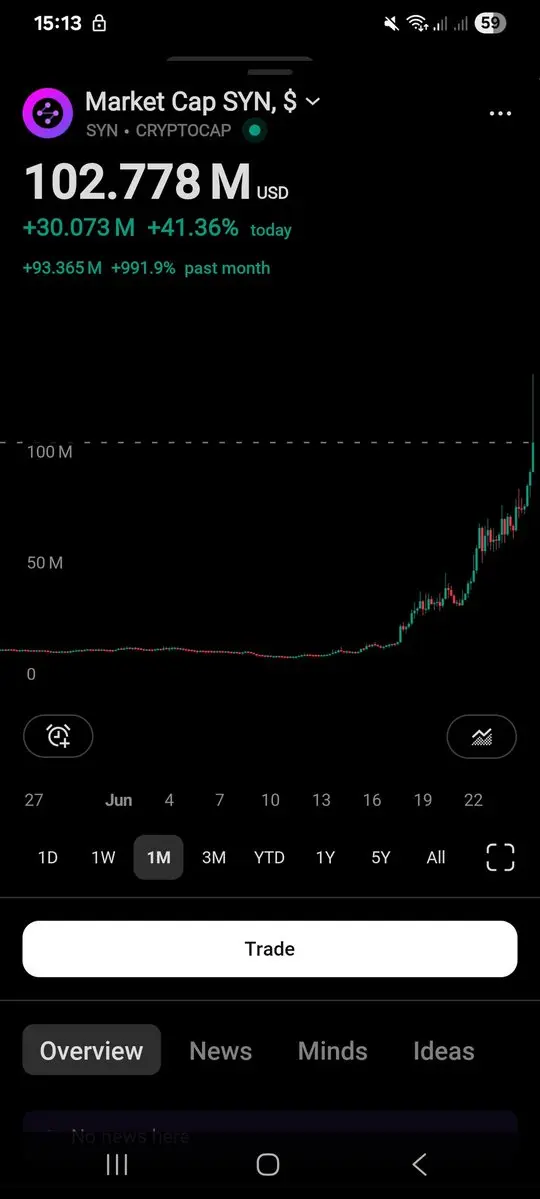Open the chart in fullscreen
This screenshot has height=1199, width=540.
pyautogui.click(x=500, y=857)
